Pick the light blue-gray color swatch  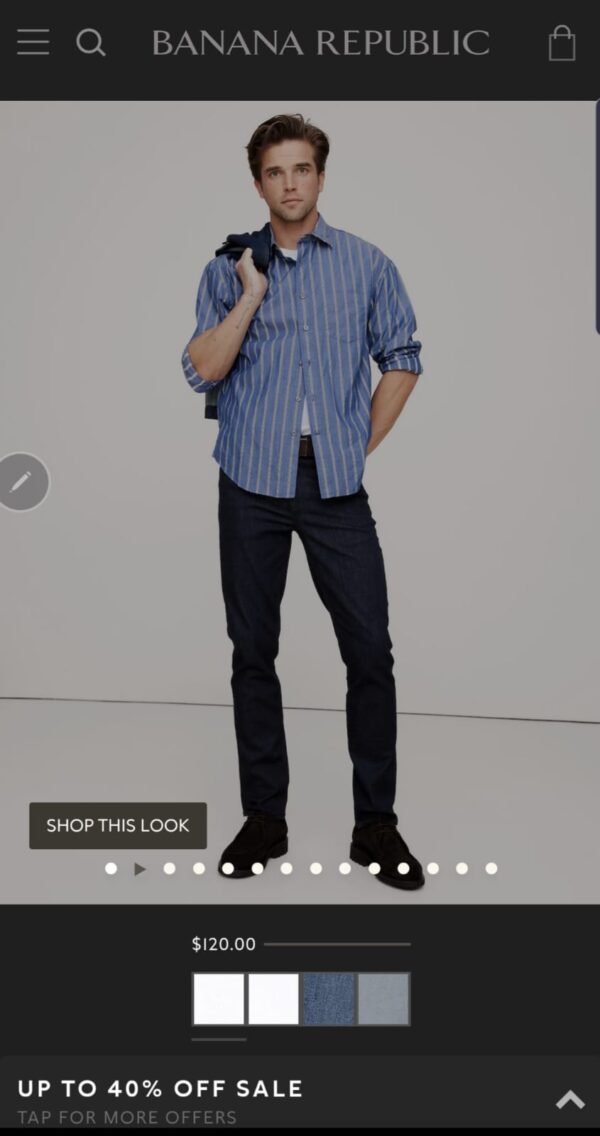[x=384, y=999]
